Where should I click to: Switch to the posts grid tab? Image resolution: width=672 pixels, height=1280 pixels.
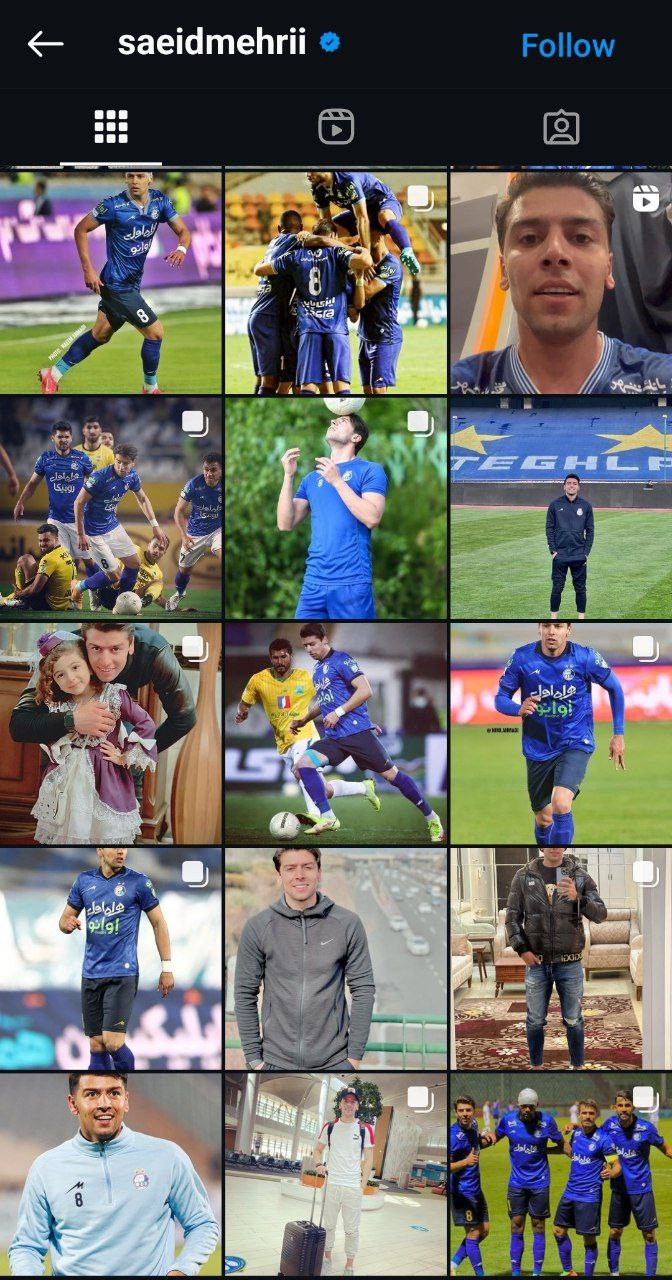[x=111, y=127]
